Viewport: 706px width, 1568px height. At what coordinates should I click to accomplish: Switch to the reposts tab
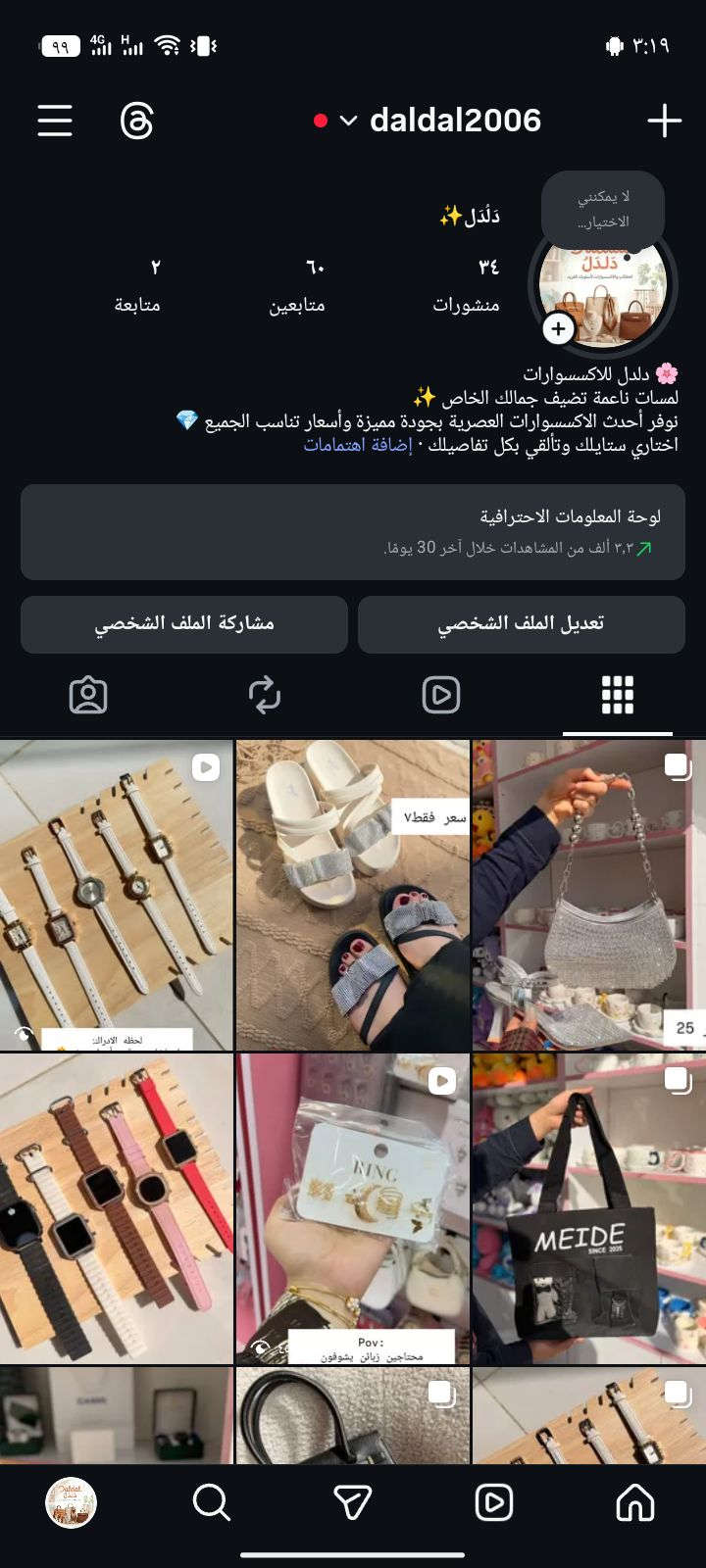click(x=265, y=695)
